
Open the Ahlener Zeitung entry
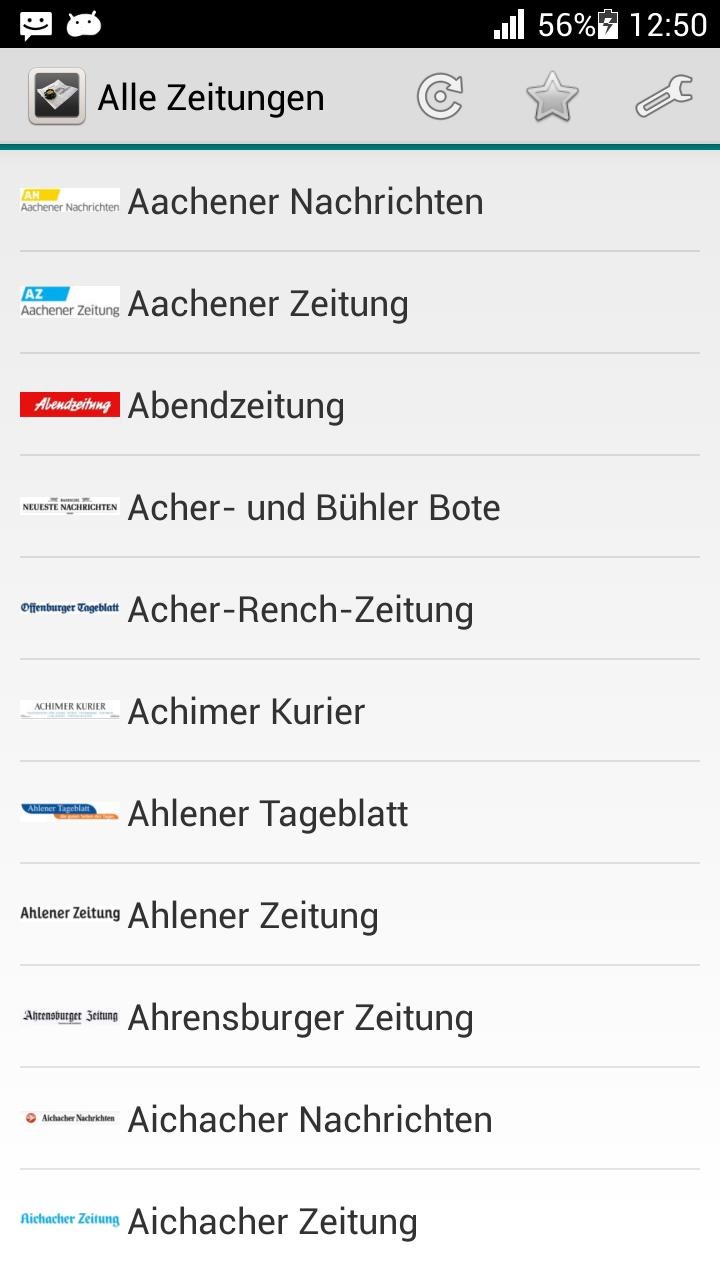[x=252, y=914]
